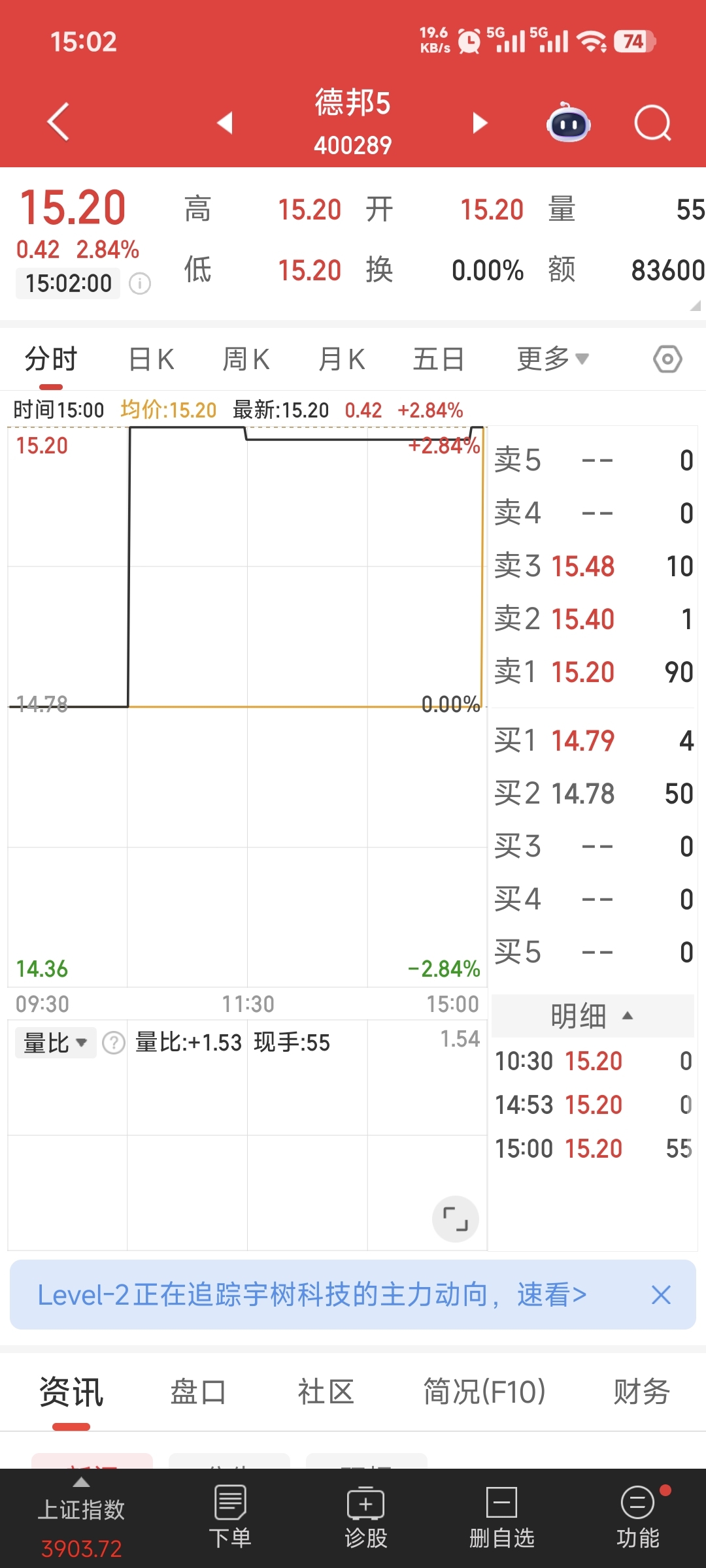706x1568 pixels.
Task: Open chart settings hexagon icon
Action: click(x=667, y=359)
